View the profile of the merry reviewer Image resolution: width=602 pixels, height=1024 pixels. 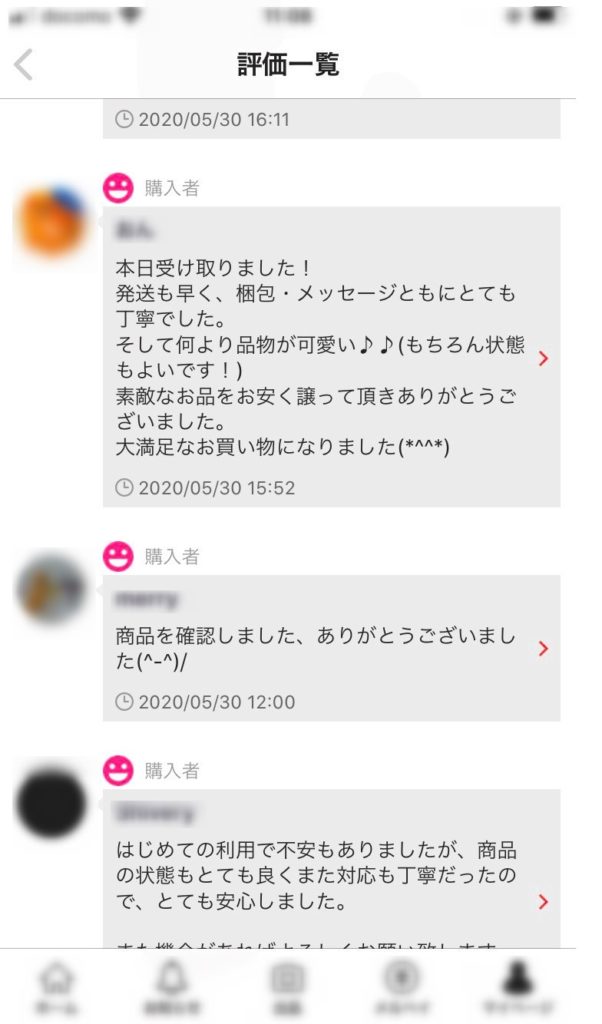[x=51, y=589]
